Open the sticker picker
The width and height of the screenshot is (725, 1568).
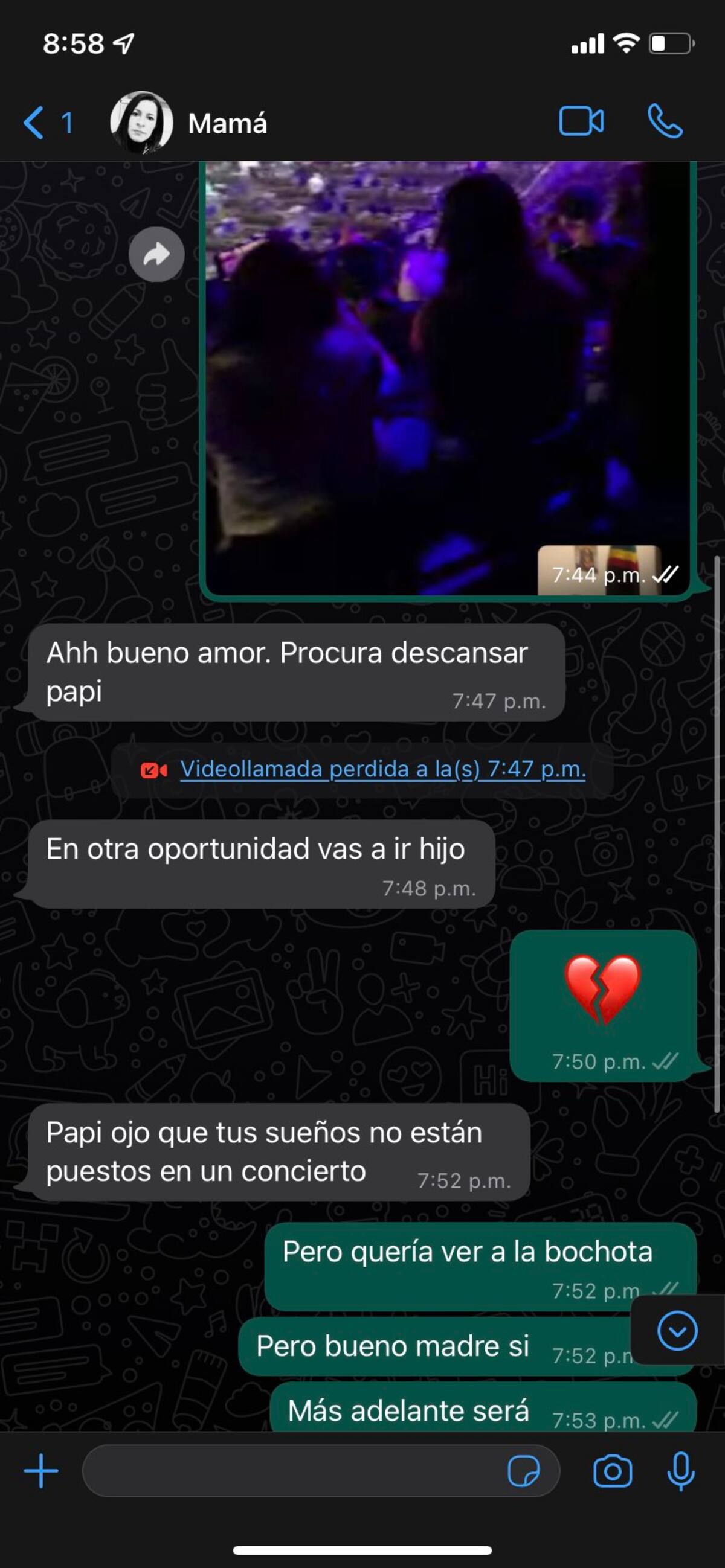coord(523,1472)
